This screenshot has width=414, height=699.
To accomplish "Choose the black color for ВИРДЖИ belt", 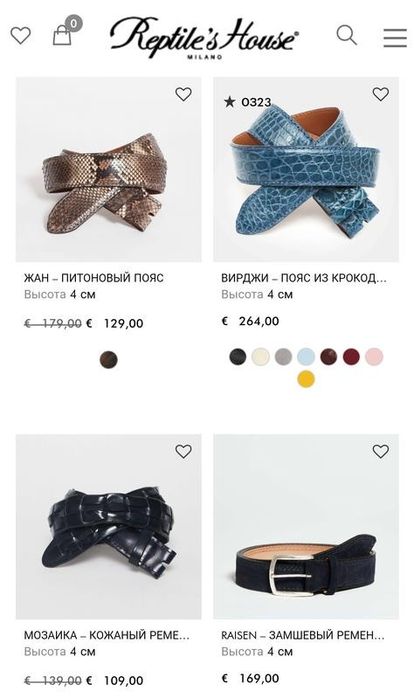I will [x=238, y=357].
